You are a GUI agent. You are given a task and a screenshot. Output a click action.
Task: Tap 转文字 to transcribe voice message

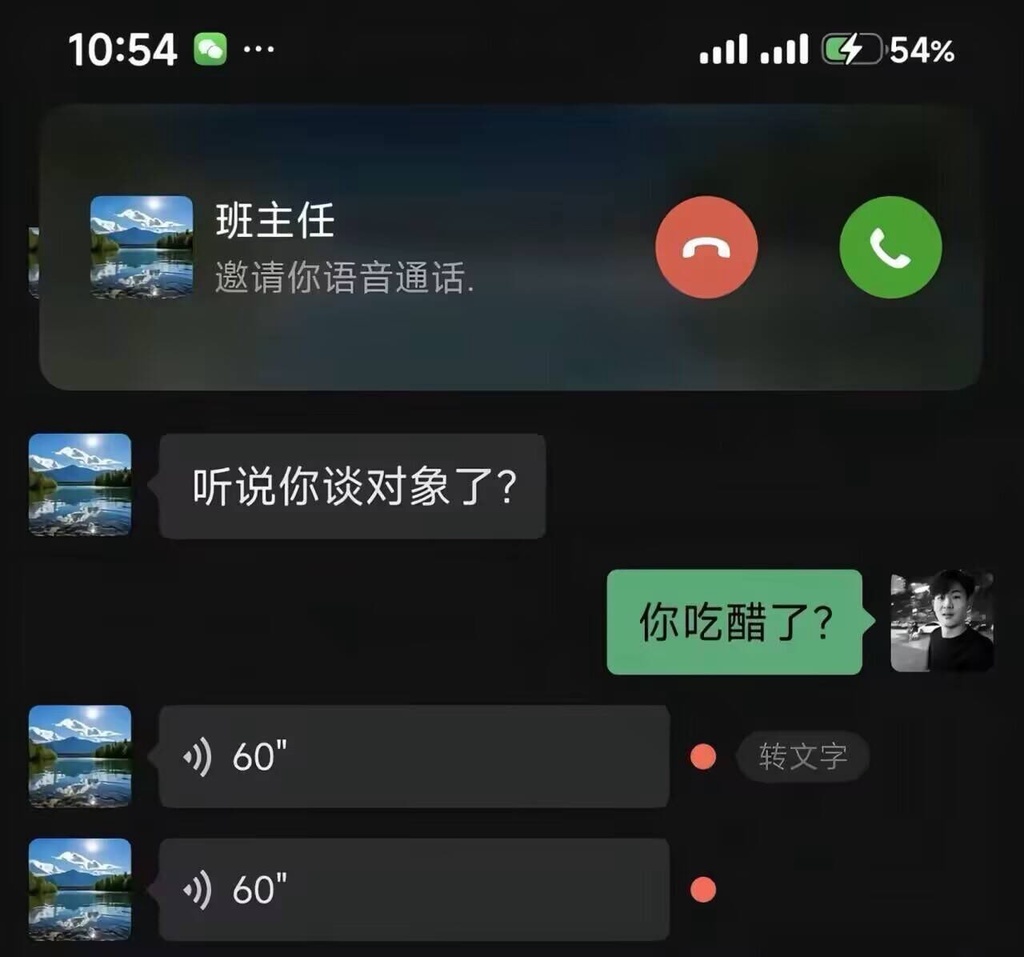[x=802, y=757]
